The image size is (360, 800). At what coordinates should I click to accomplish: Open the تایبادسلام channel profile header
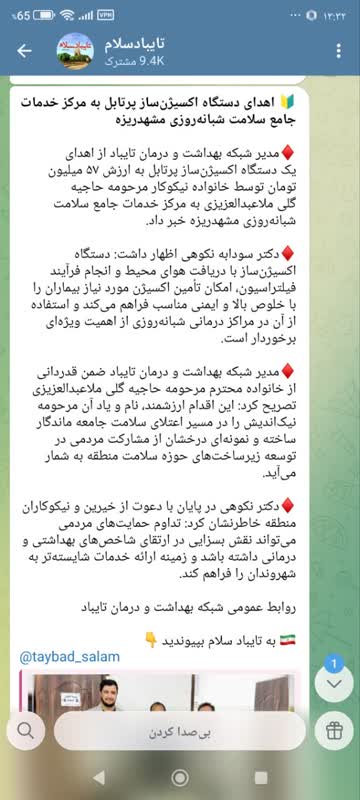136,51
